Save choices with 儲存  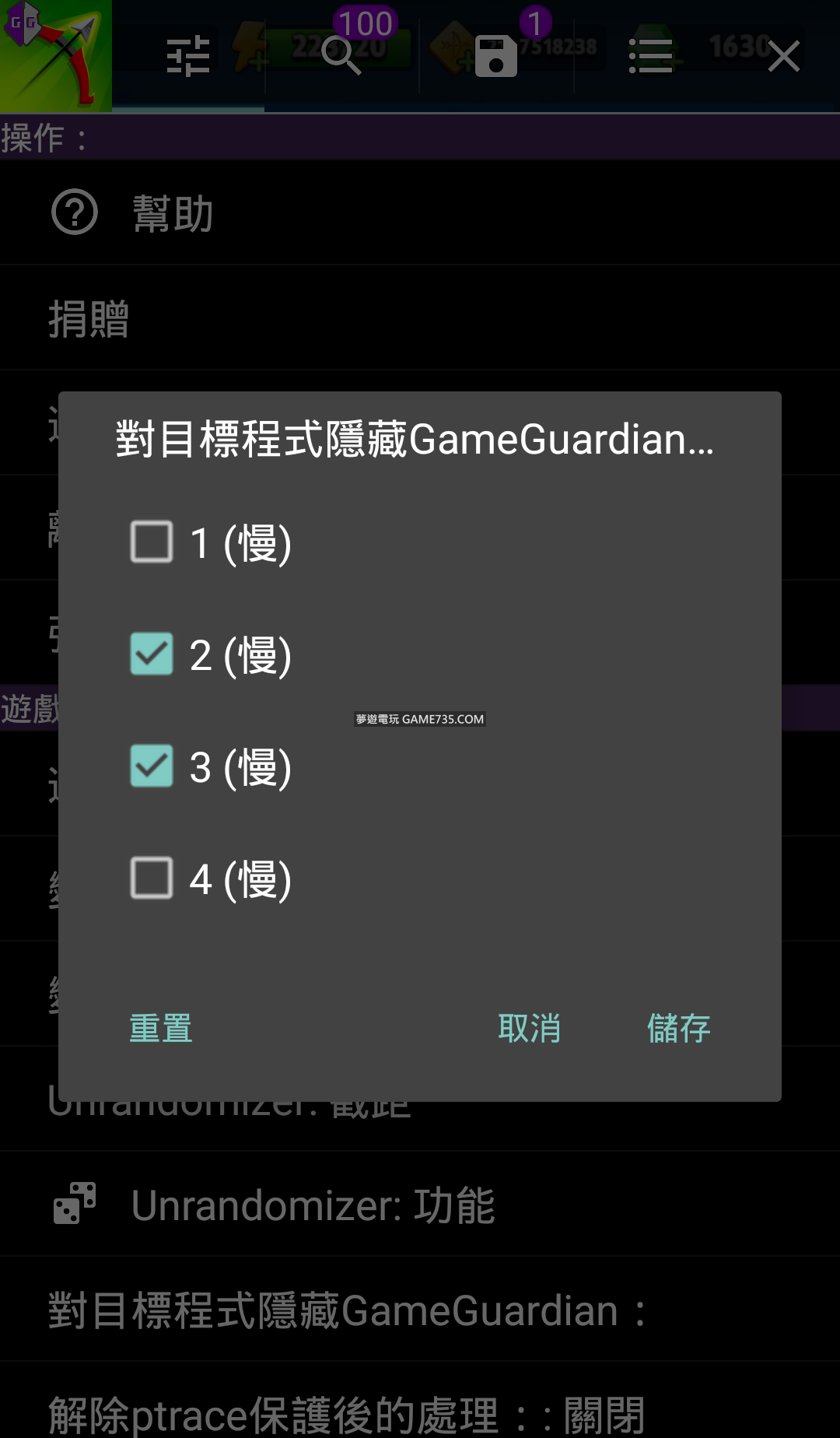click(x=678, y=1028)
